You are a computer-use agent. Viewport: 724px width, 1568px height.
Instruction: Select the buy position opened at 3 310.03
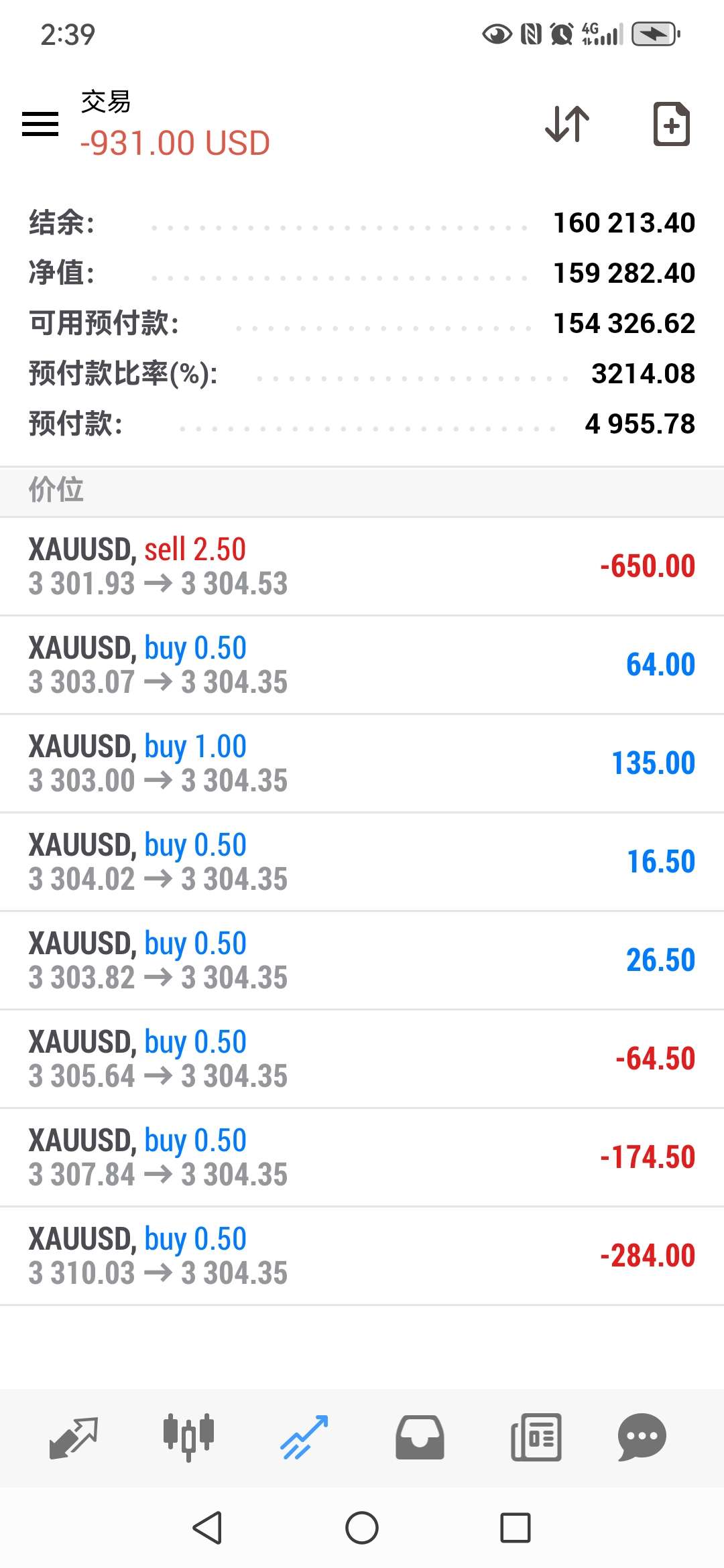(x=362, y=1256)
